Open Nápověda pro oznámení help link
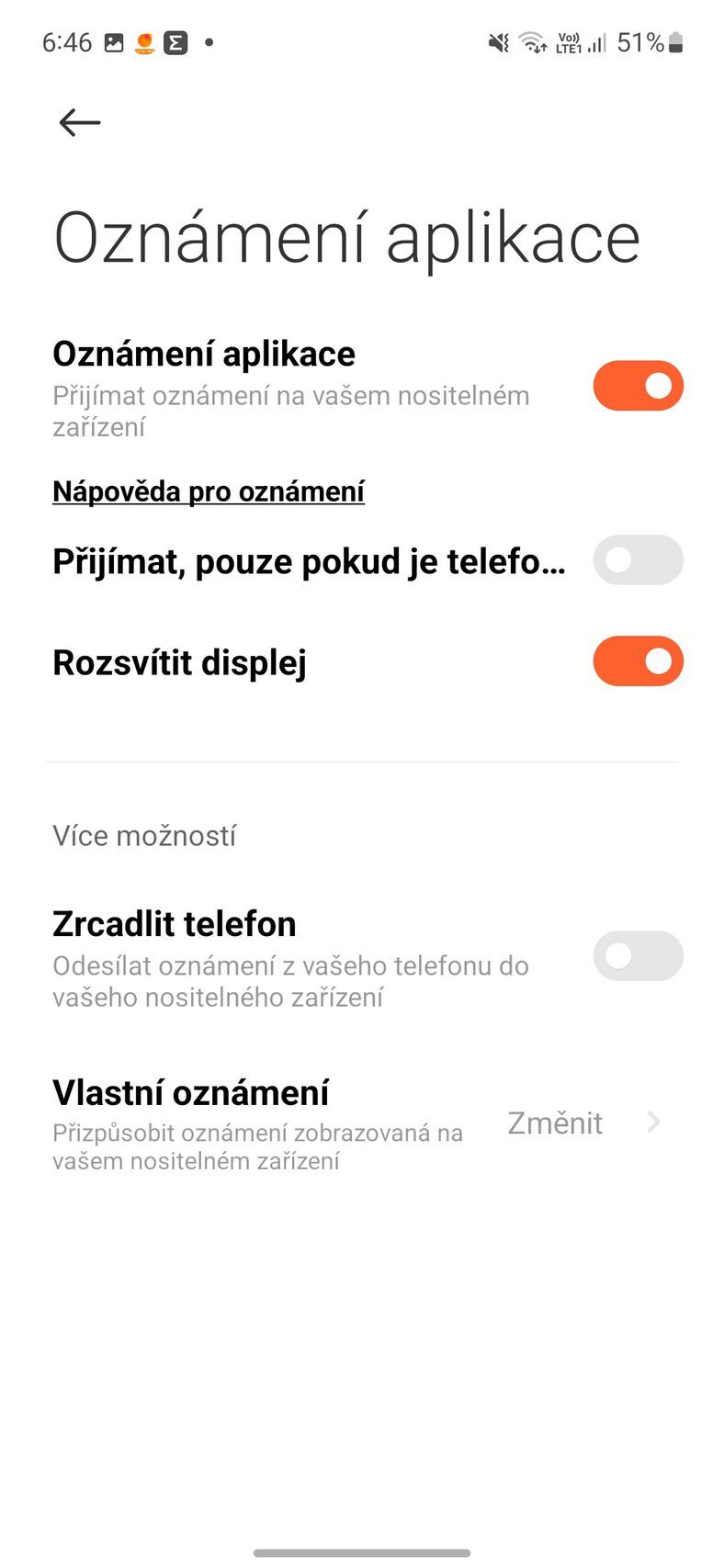724x1568 pixels. 208,491
